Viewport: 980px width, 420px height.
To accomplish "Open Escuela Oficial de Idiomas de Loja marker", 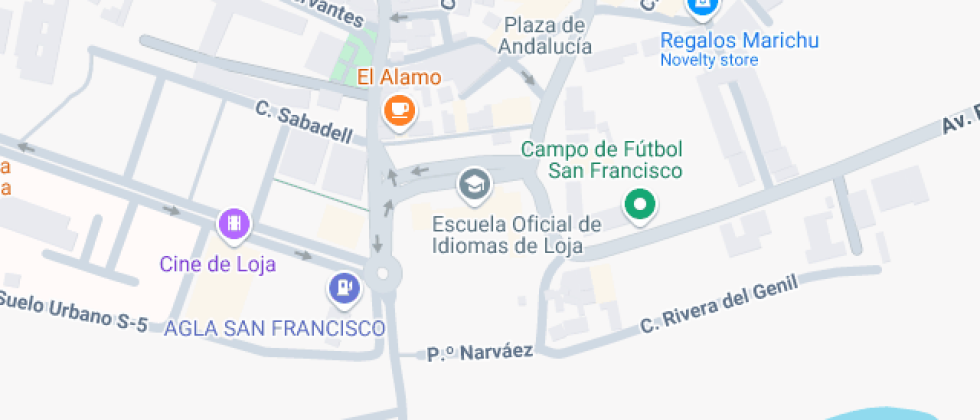I will tap(473, 184).
